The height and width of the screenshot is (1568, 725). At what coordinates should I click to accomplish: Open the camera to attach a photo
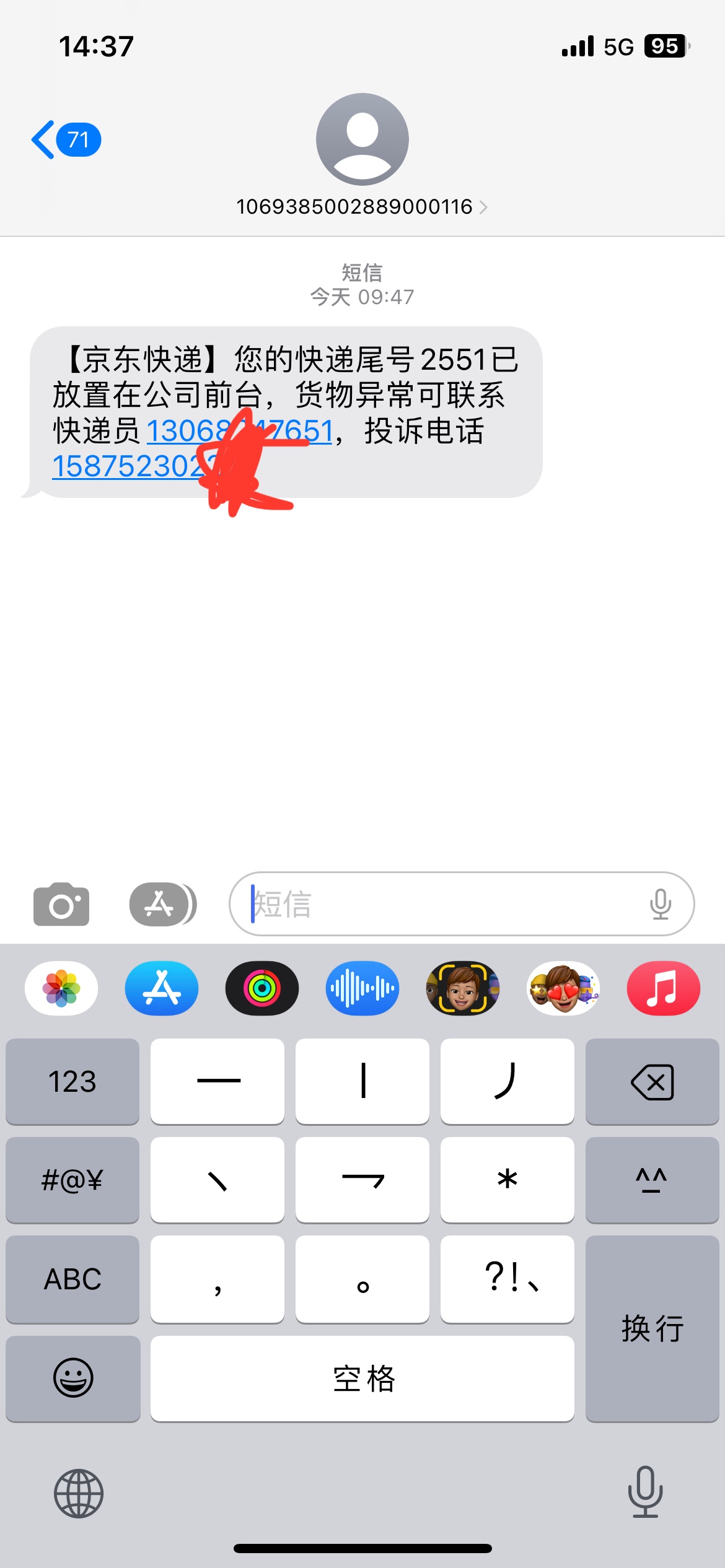point(61,904)
